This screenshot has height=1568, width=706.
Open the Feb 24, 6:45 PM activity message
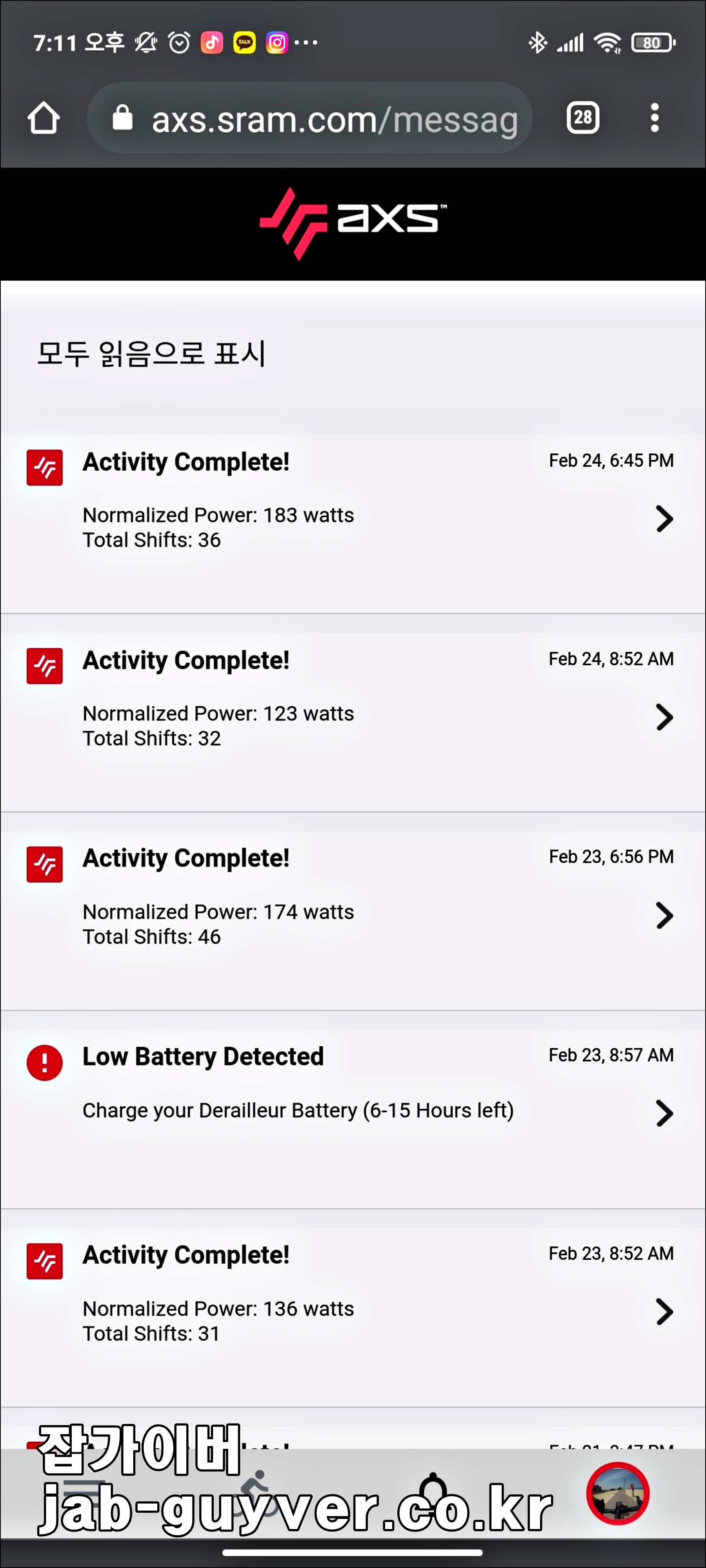tap(353, 524)
